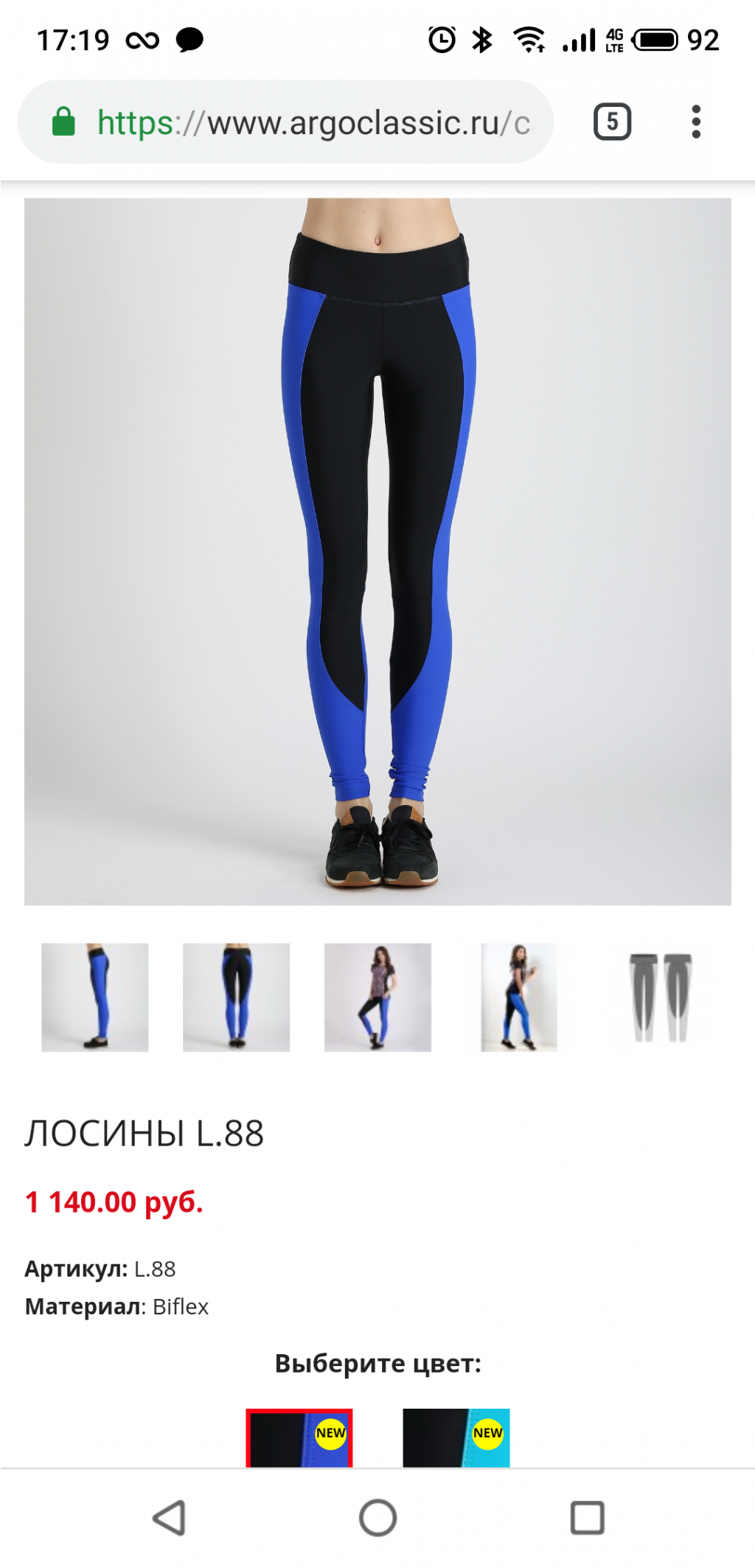Go back using the system back button

pyautogui.click(x=169, y=1518)
